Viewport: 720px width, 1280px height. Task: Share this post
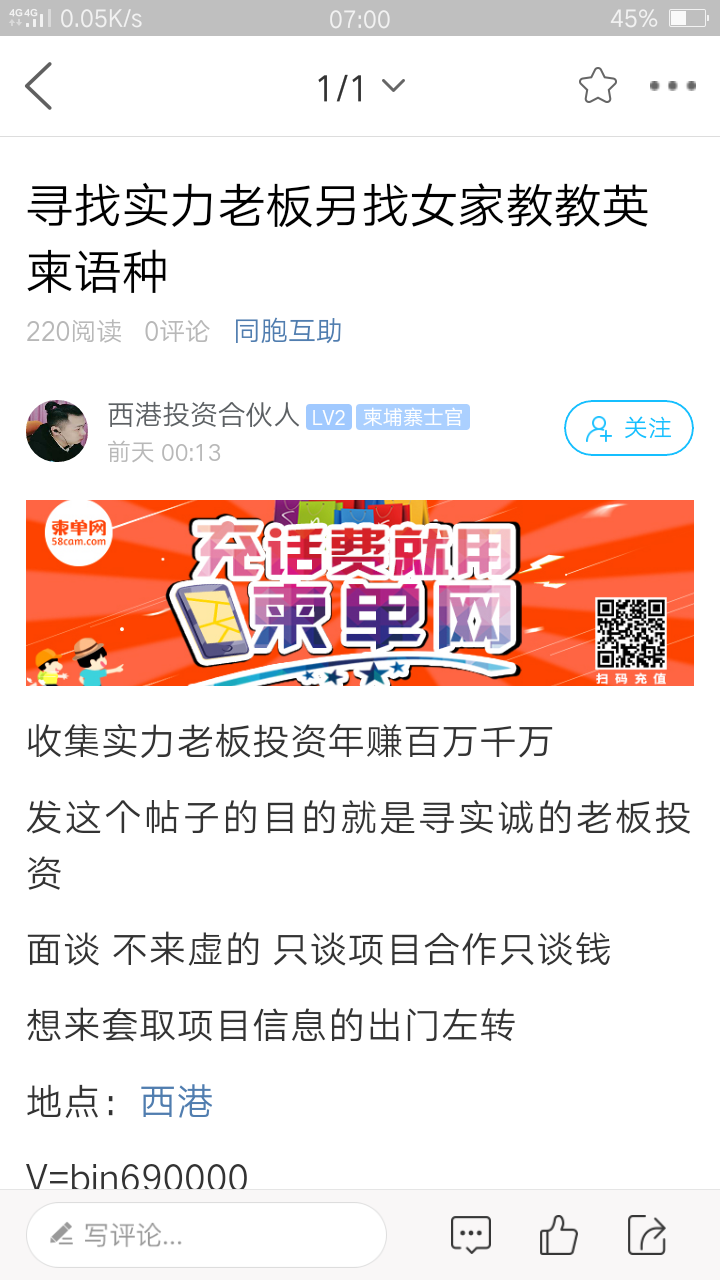coord(647,1235)
